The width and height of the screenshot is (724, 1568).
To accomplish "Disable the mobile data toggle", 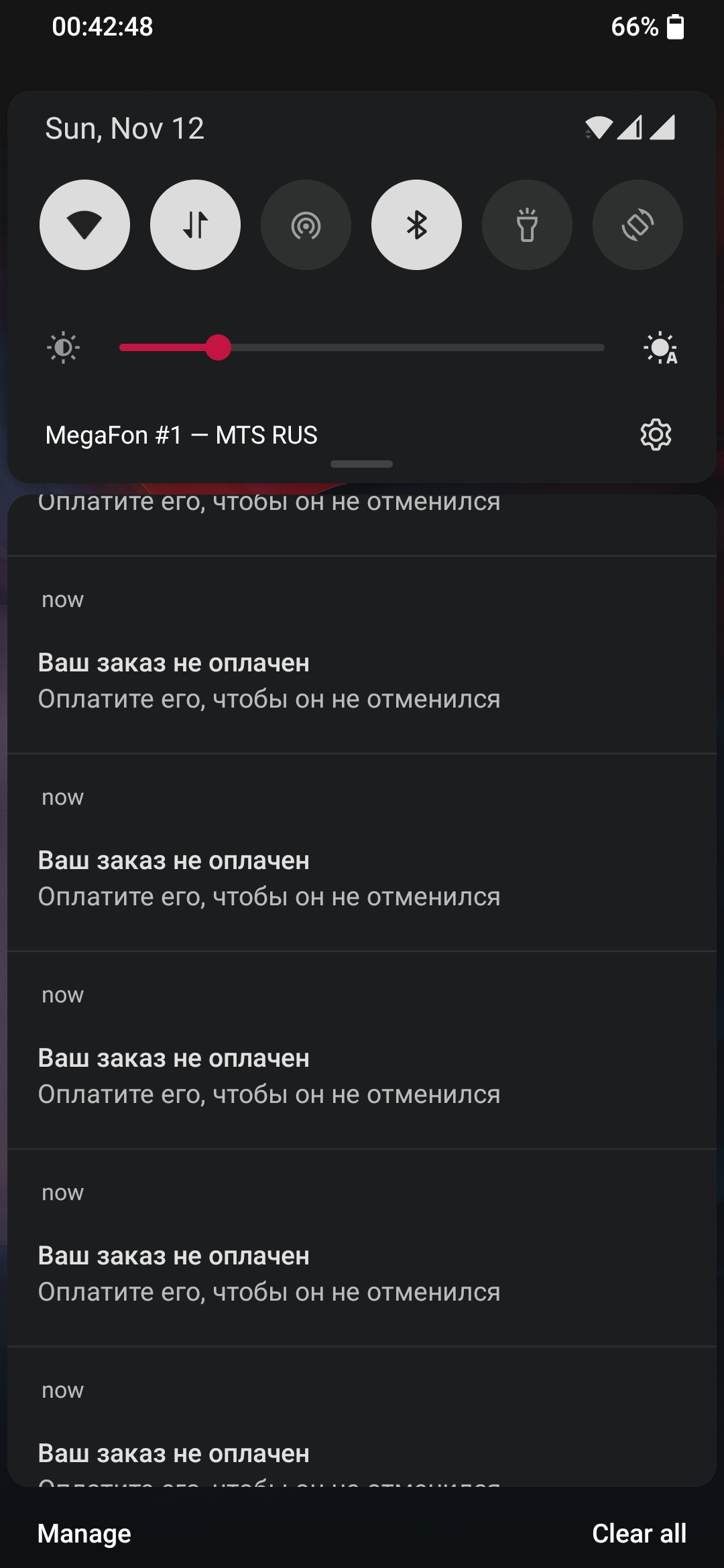I will pyautogui.click(x=195, y=225).
